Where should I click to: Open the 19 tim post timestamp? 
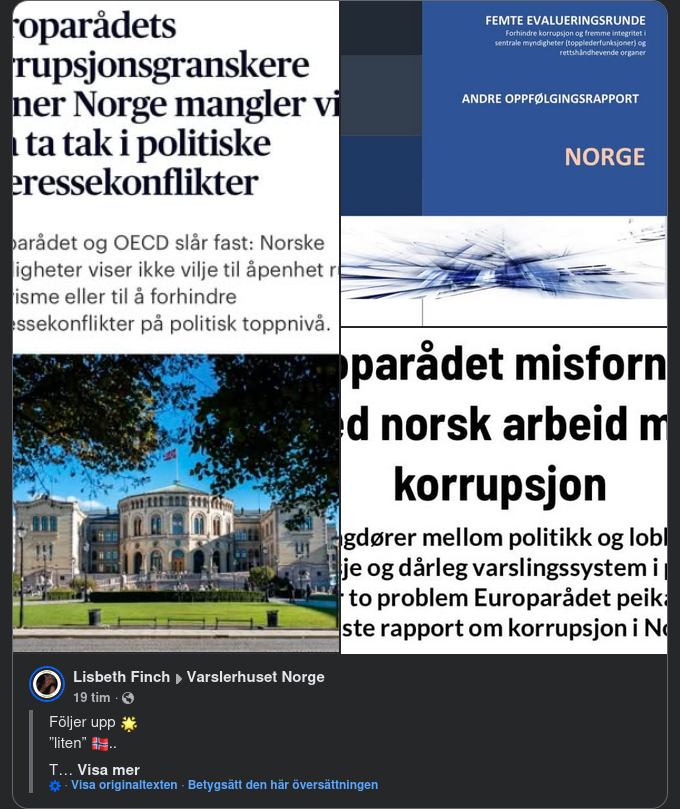92,697
